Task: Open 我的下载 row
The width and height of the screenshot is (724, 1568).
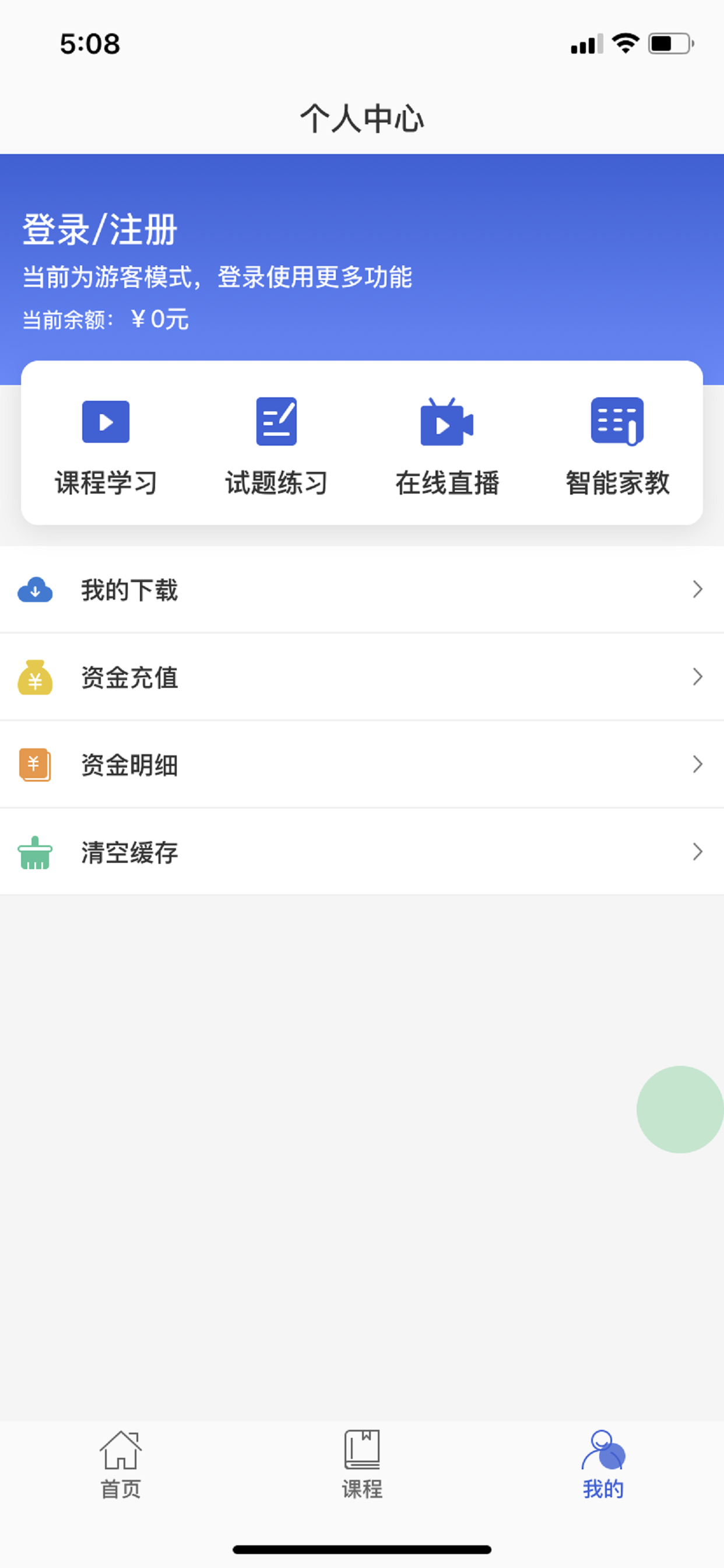Action: [x=362, y=589]
